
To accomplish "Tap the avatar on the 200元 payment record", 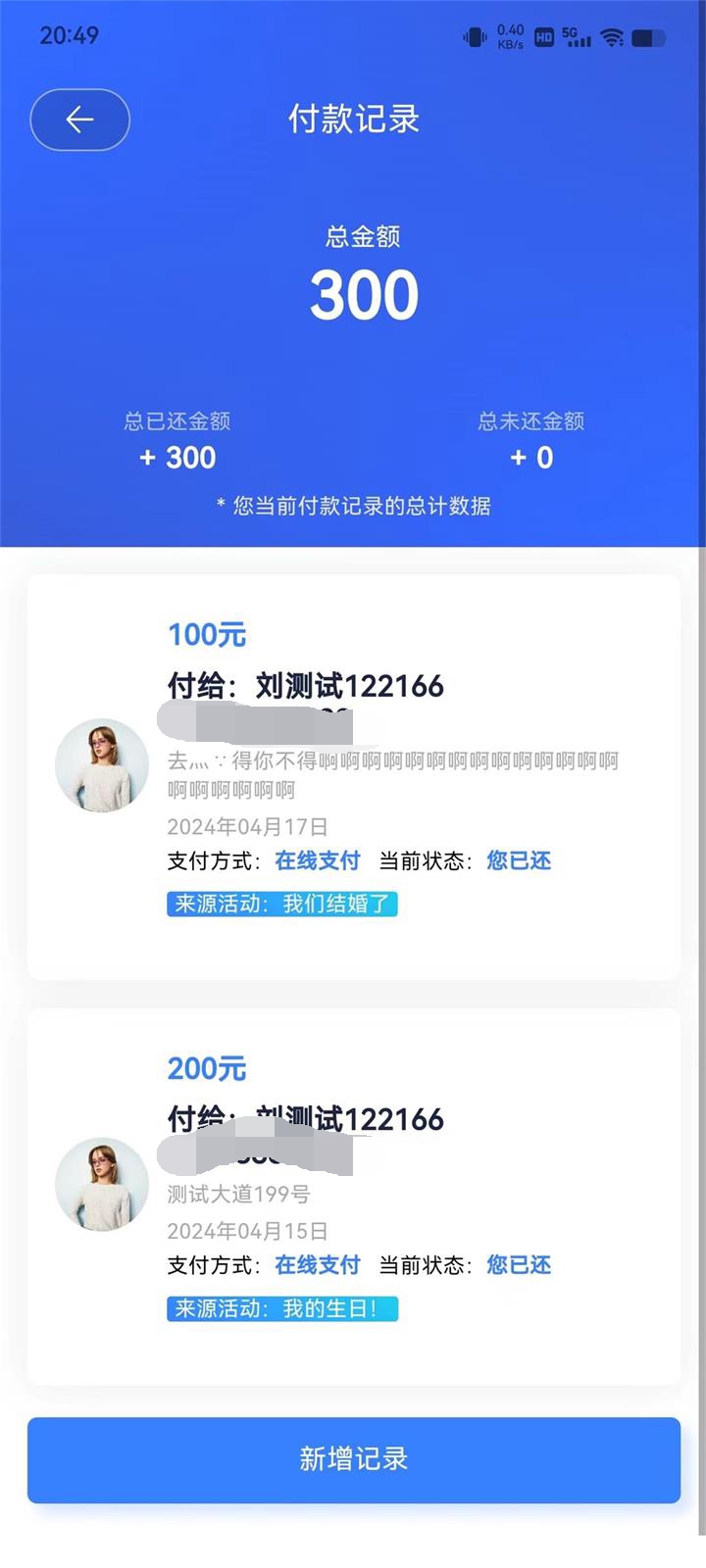I will tap(101, 1184).
